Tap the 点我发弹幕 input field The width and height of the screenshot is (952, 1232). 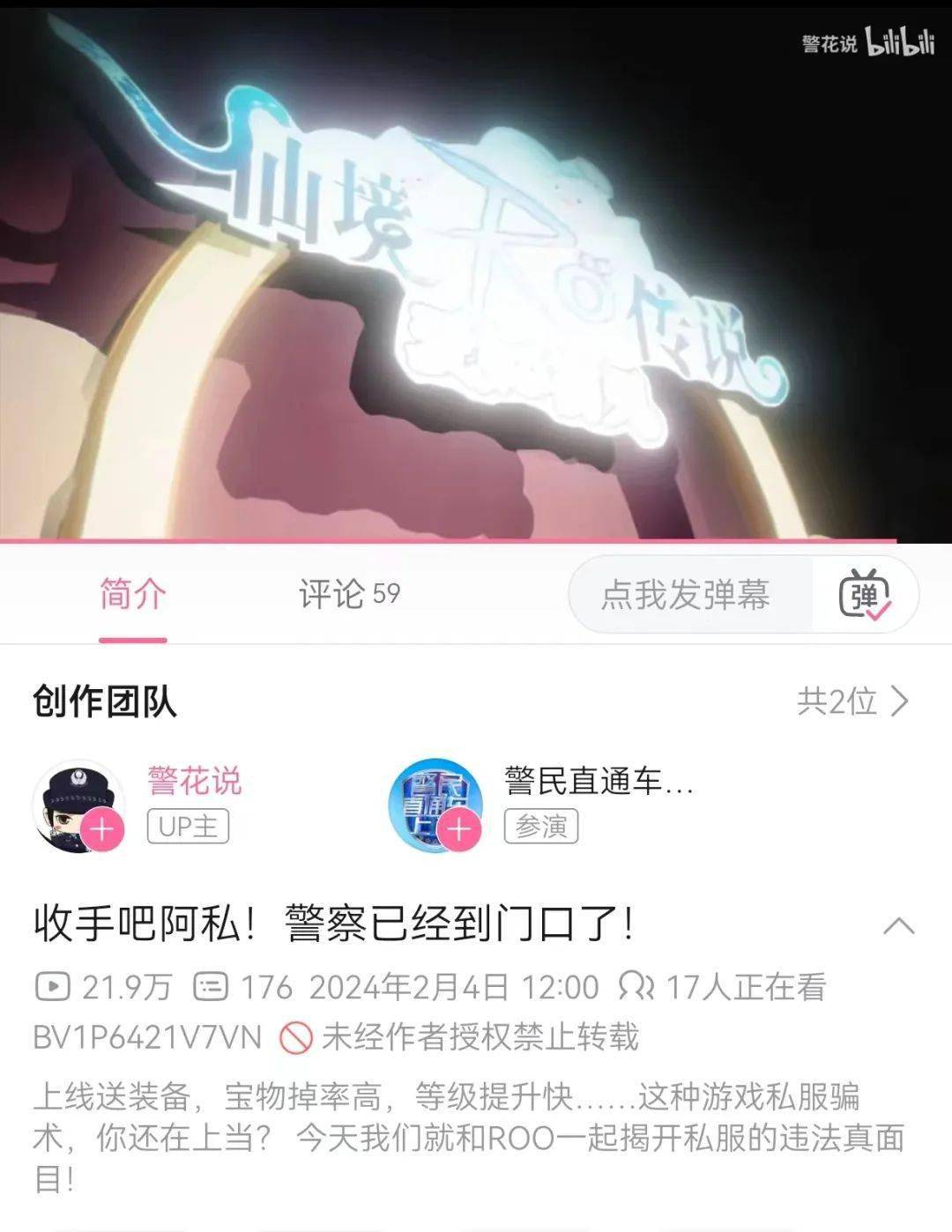tap(686, 595)
